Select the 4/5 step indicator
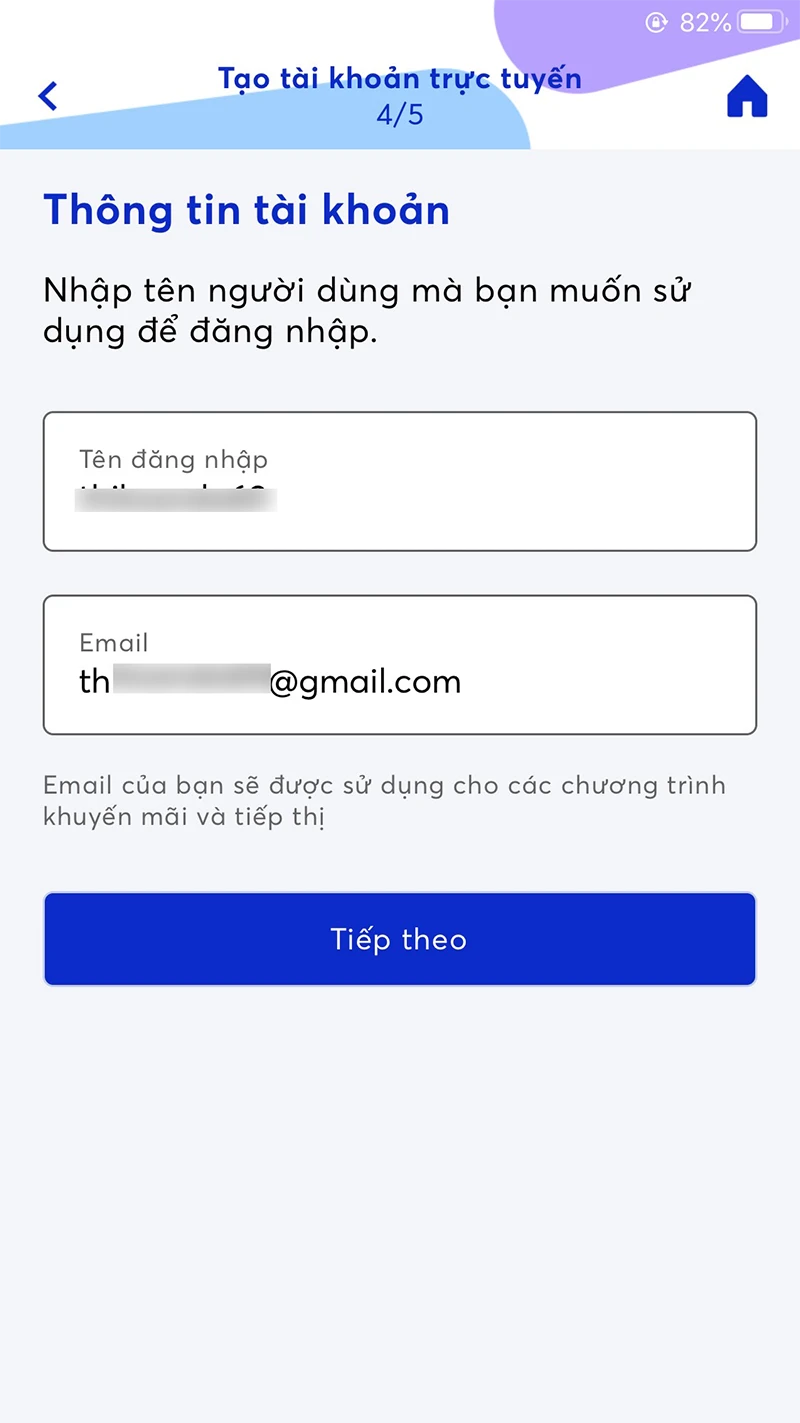 click(x=400, y=113)
